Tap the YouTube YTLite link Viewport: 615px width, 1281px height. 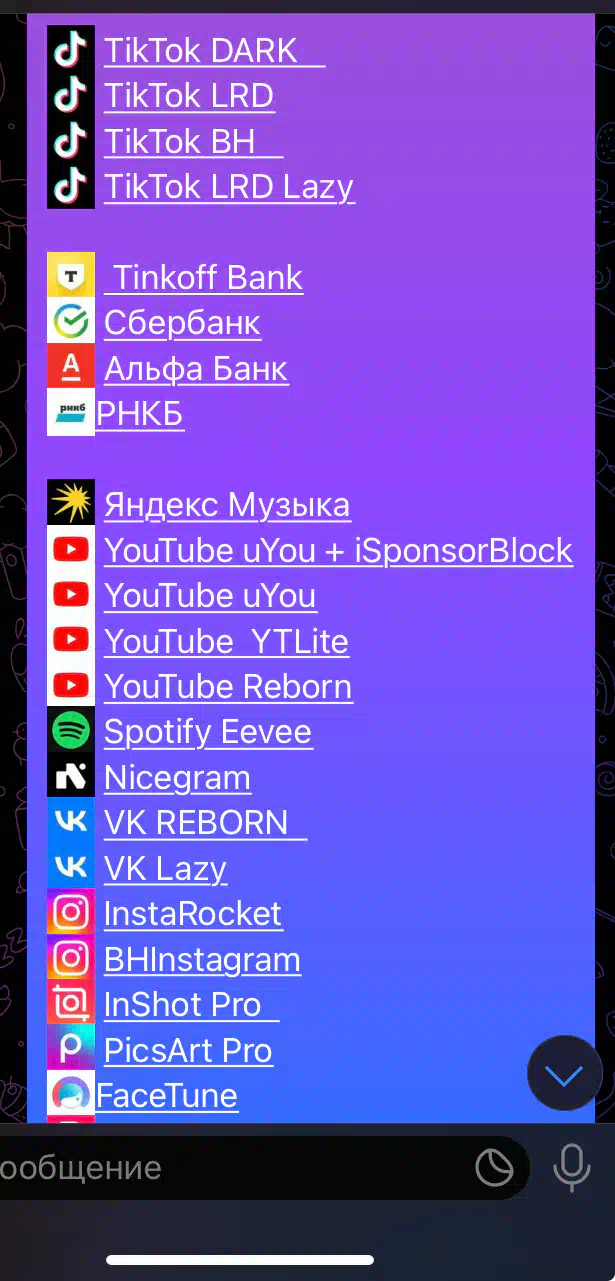[x=226, y=641]
